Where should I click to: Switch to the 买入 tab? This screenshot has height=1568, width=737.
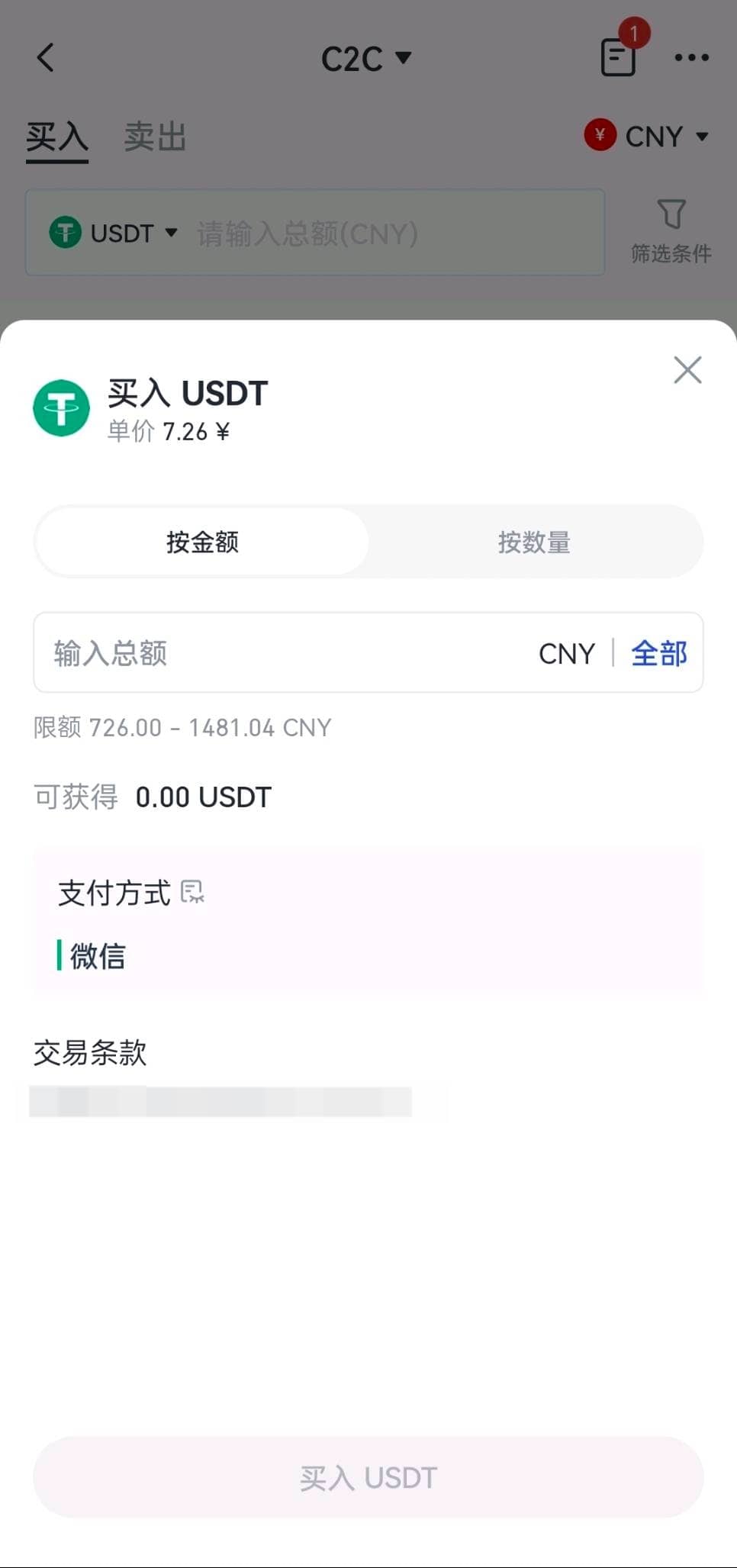click(x=56, y=137)
